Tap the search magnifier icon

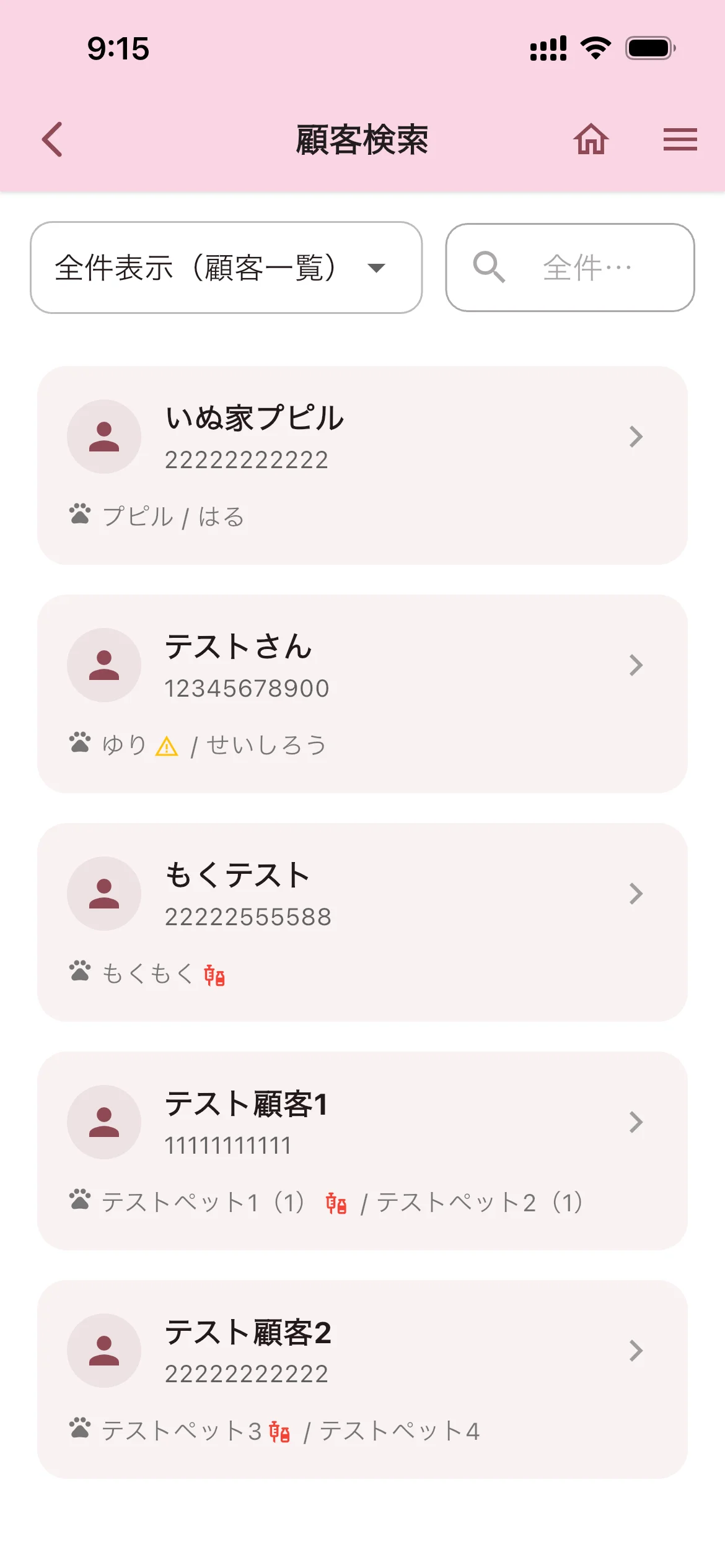click(x=490, y=267)
